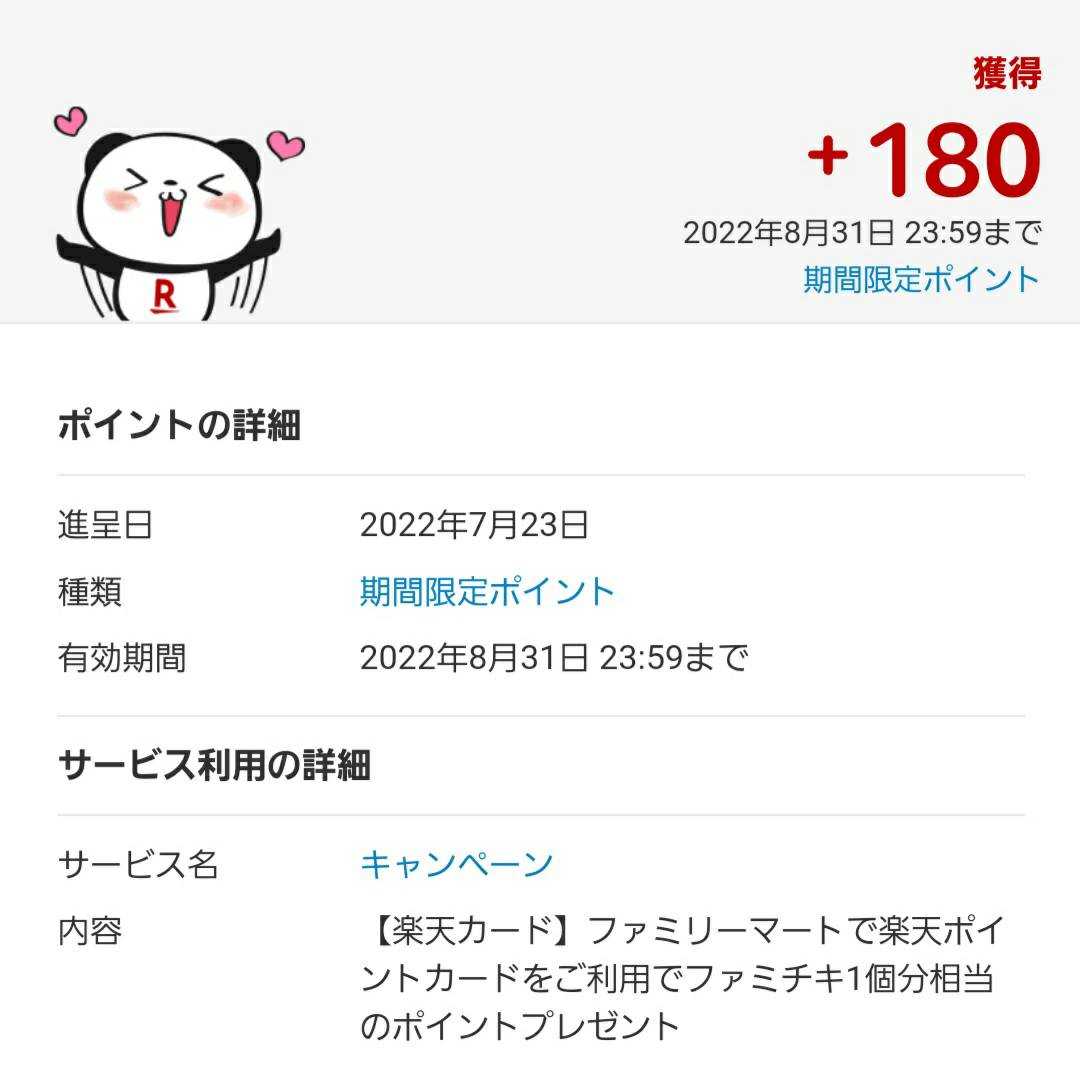
Task: Tap 期間限定ポイント link in the 種類 row
Action: coord(487,592)
